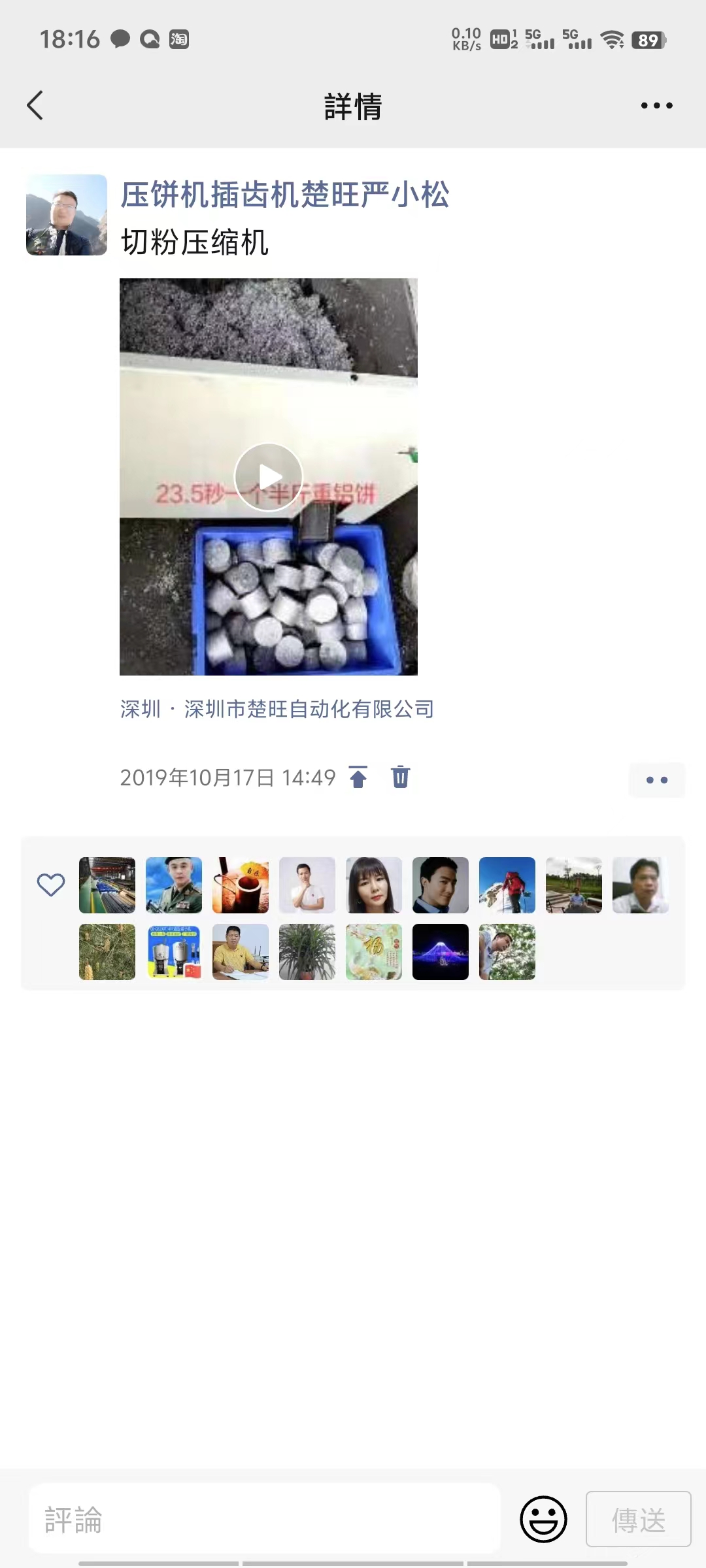Tap the comment input field
The width and height of the screenshot is (706, 1568).
[265, 1519]
